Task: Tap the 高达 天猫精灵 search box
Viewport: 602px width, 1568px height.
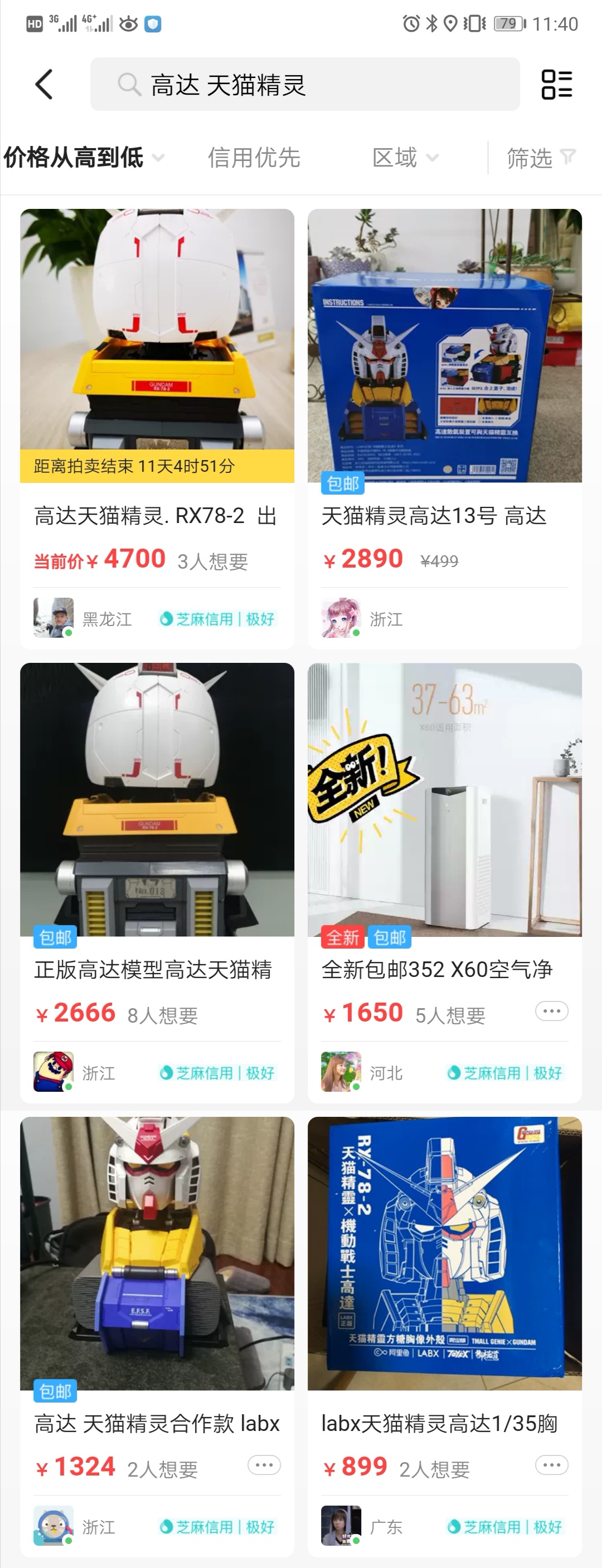Action: (305, 85)
